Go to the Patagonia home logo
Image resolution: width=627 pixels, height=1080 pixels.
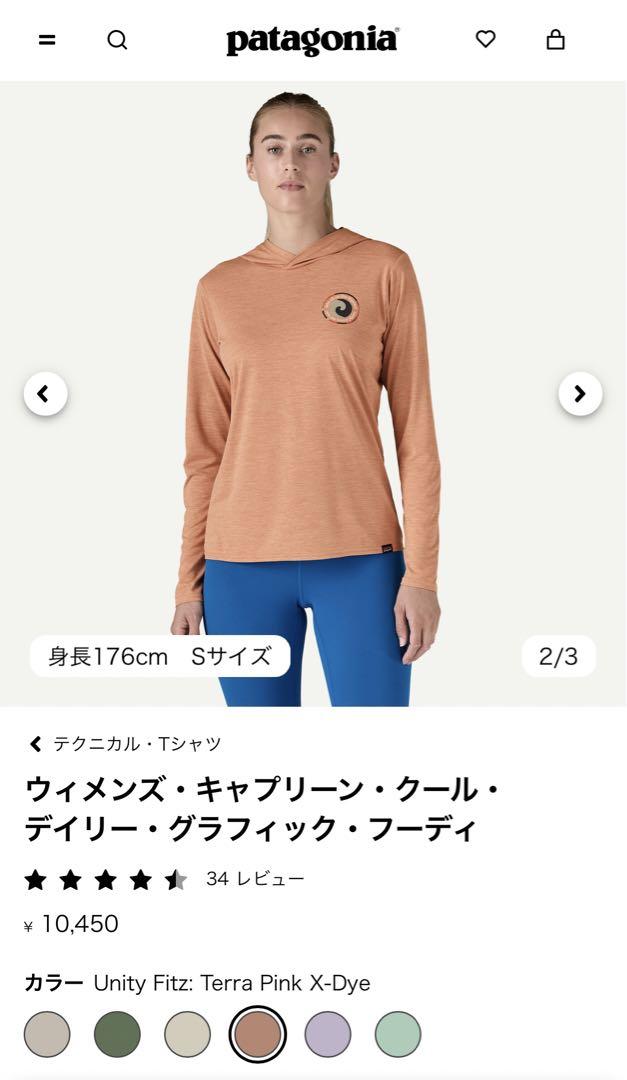coord(313,41)
